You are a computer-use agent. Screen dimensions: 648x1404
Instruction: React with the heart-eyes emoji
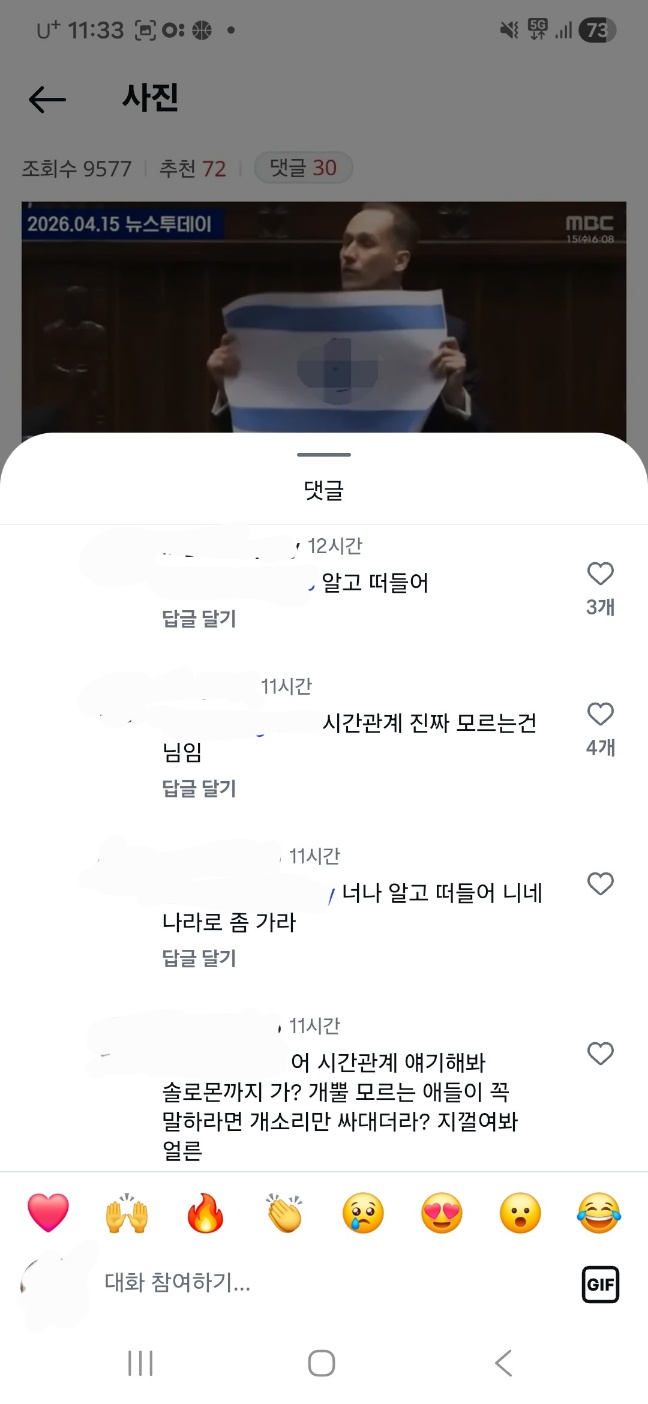coord(442,1214)
